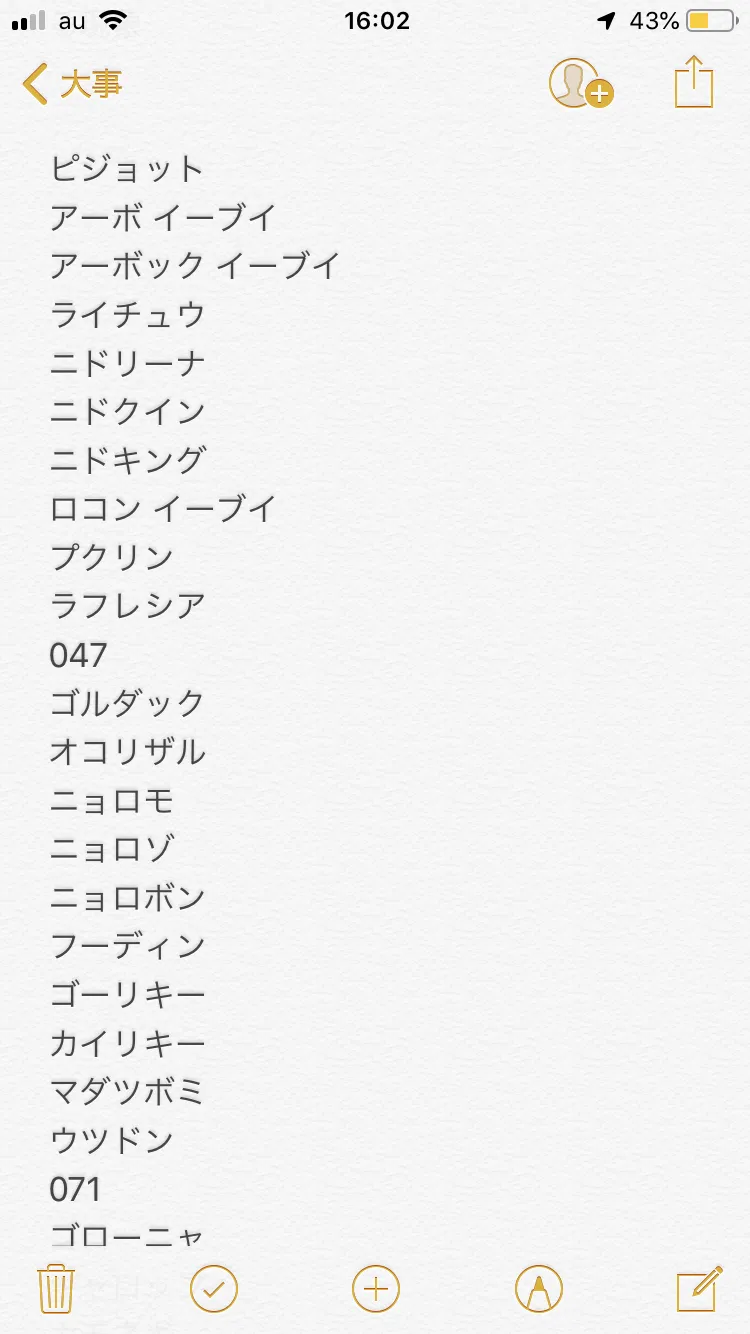Screen dimensions: 750x1334
Task: Go back to the 大事 folder
Action: pos(72,84)
